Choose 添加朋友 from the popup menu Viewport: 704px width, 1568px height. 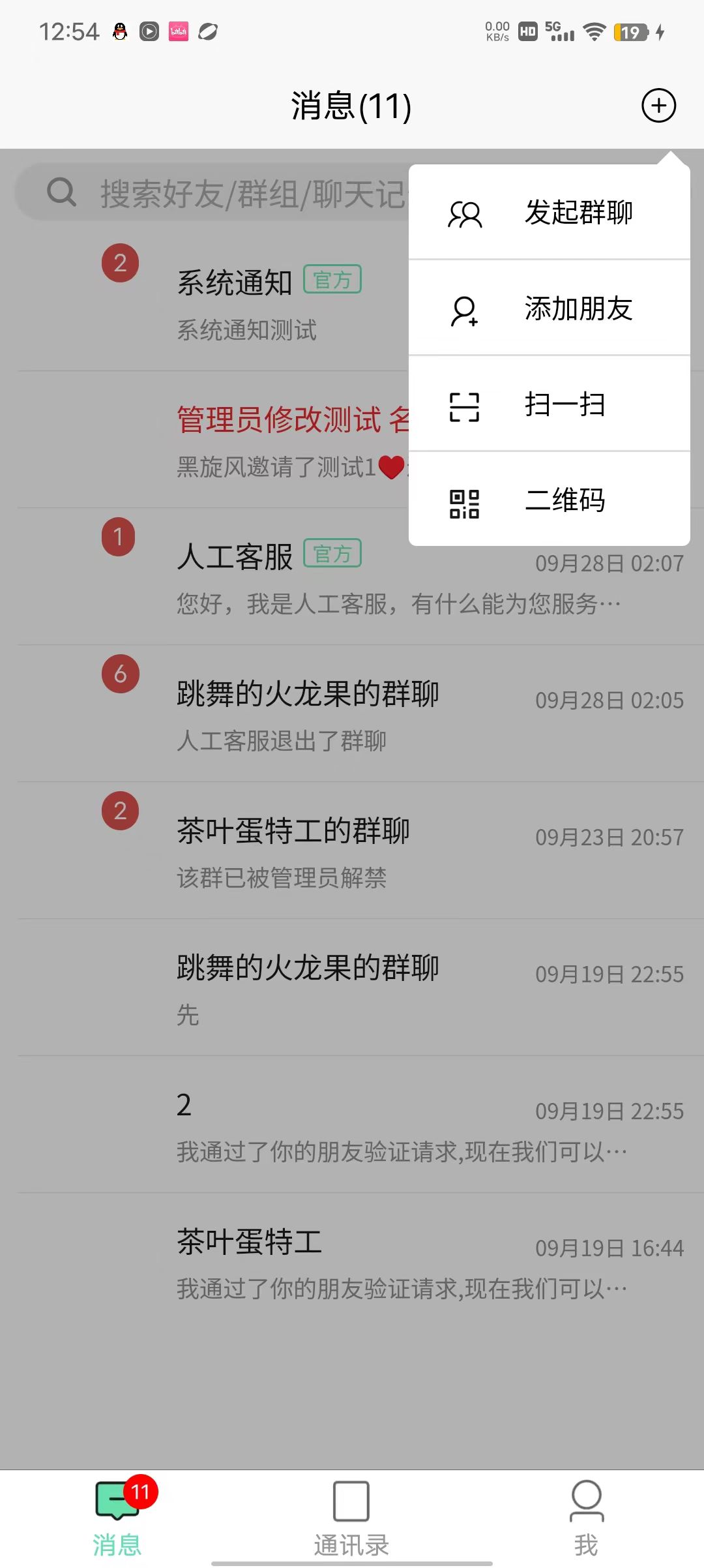[x=549, y=309]
